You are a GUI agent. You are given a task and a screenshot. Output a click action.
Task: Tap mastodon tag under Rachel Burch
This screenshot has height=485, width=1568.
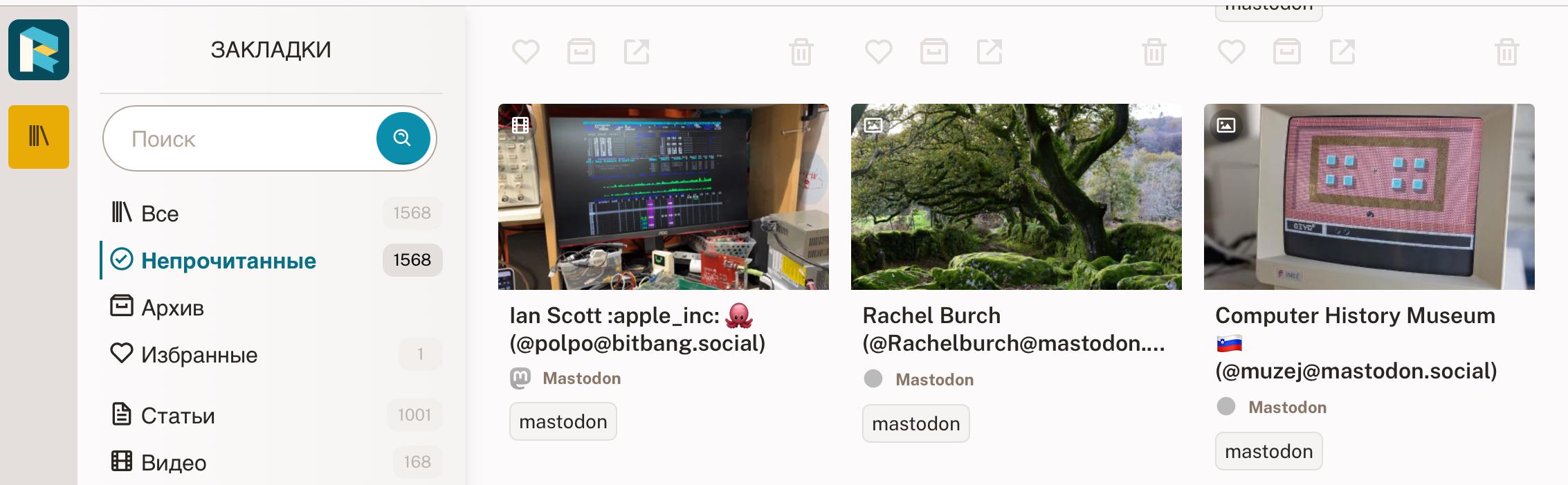(915, 423)
